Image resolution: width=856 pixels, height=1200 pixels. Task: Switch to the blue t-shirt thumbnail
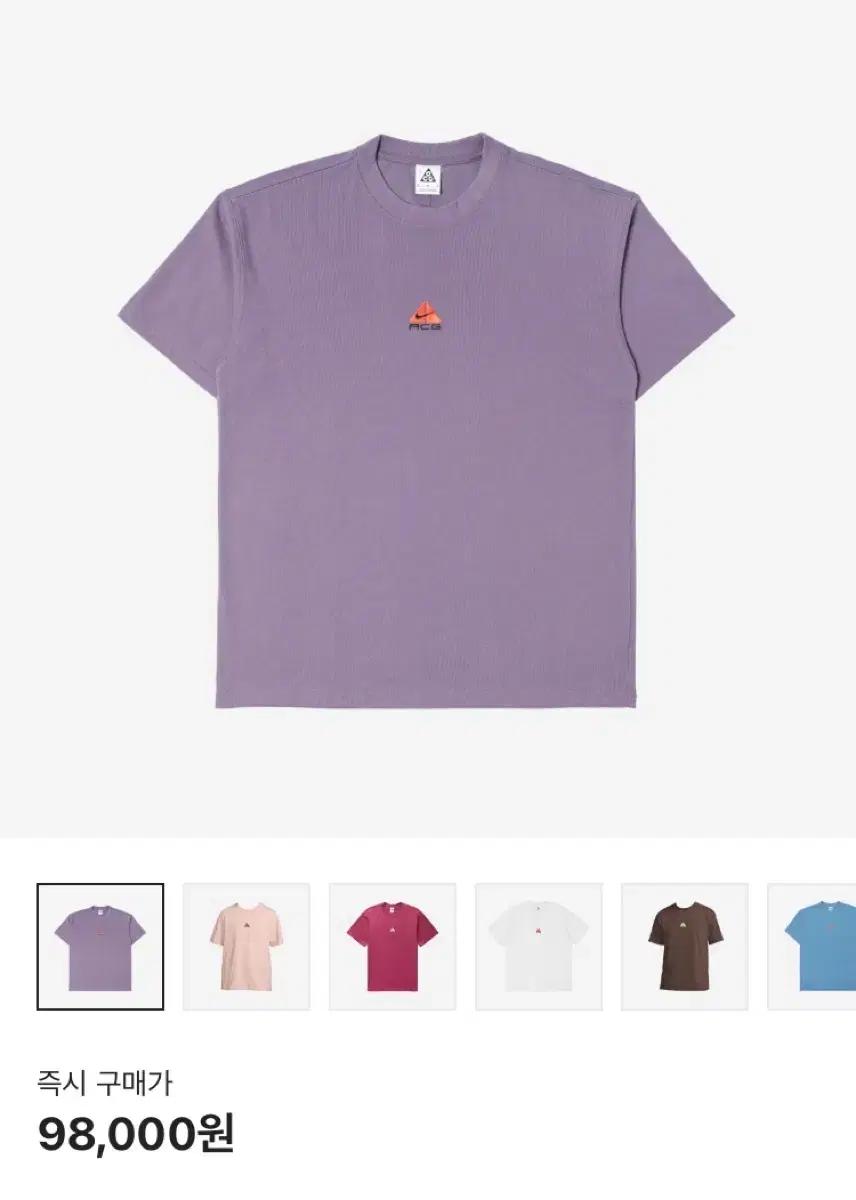click(816, 946)
